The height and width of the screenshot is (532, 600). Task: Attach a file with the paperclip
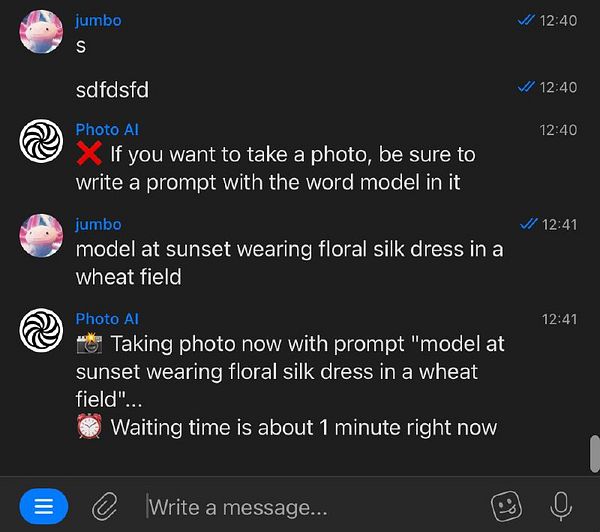coord(104,506)
